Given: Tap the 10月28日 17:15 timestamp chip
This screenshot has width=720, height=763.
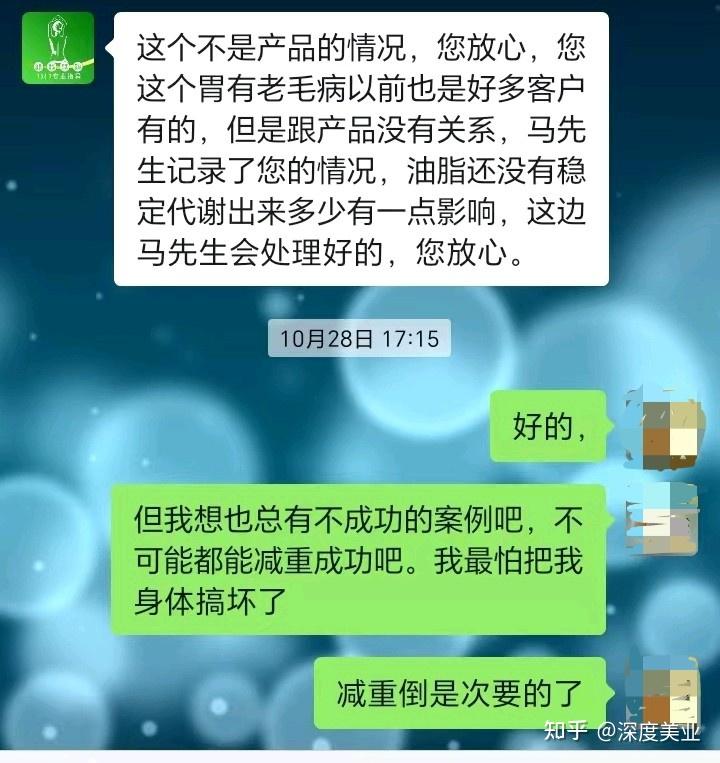Looking at the screenshot, I should tap(360, 338).
